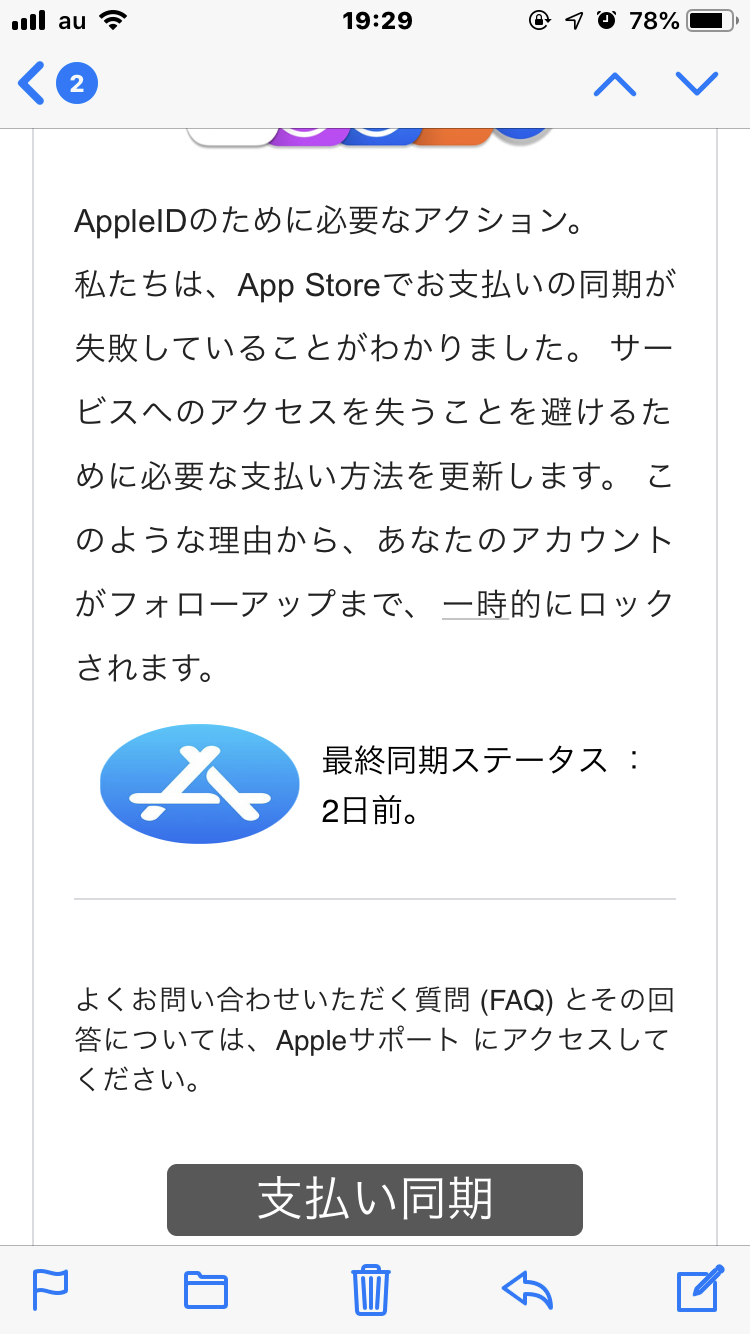Tap the 支払い同期 button
This screenshot has width=750, height=1334.
click(x=374, y=1199)
